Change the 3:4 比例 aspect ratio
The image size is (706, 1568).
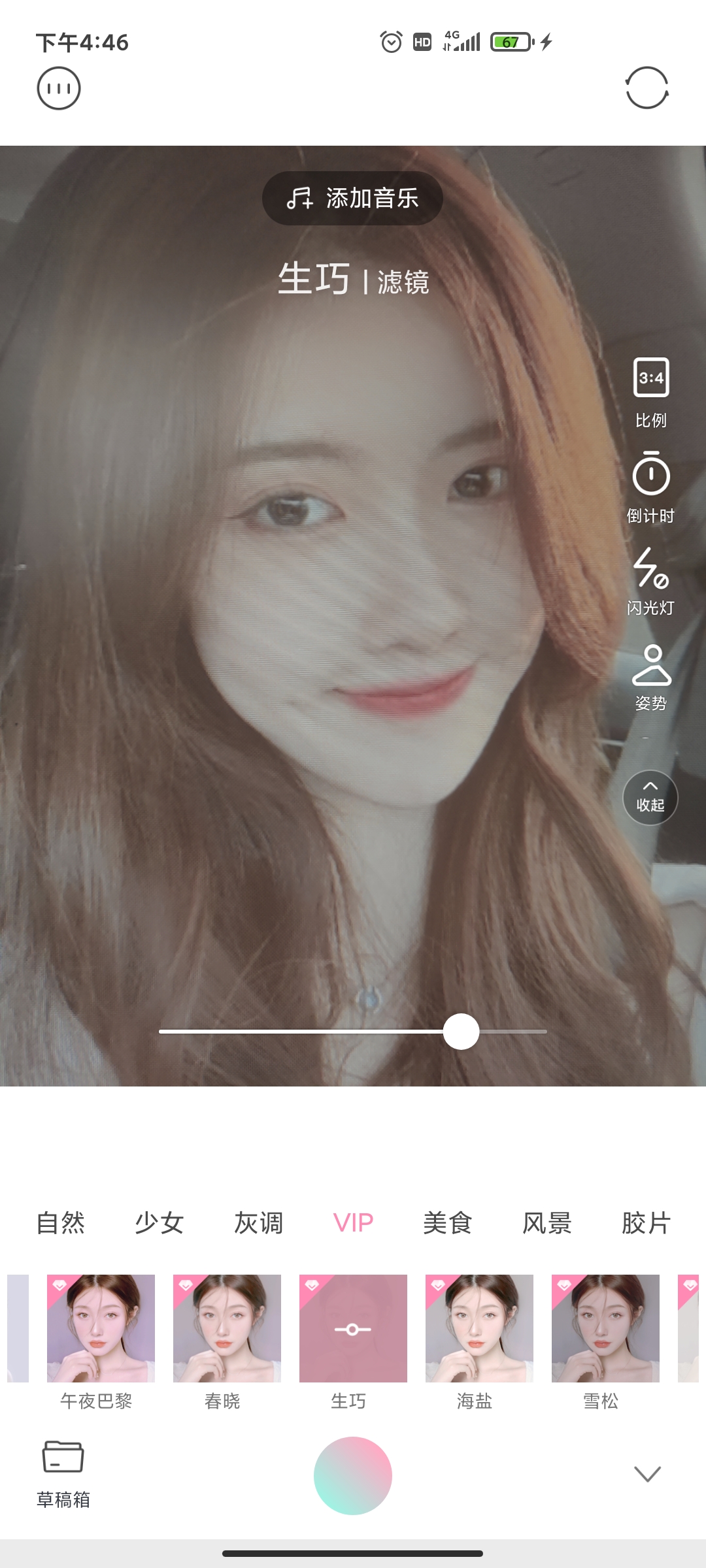tap(651, 392)
